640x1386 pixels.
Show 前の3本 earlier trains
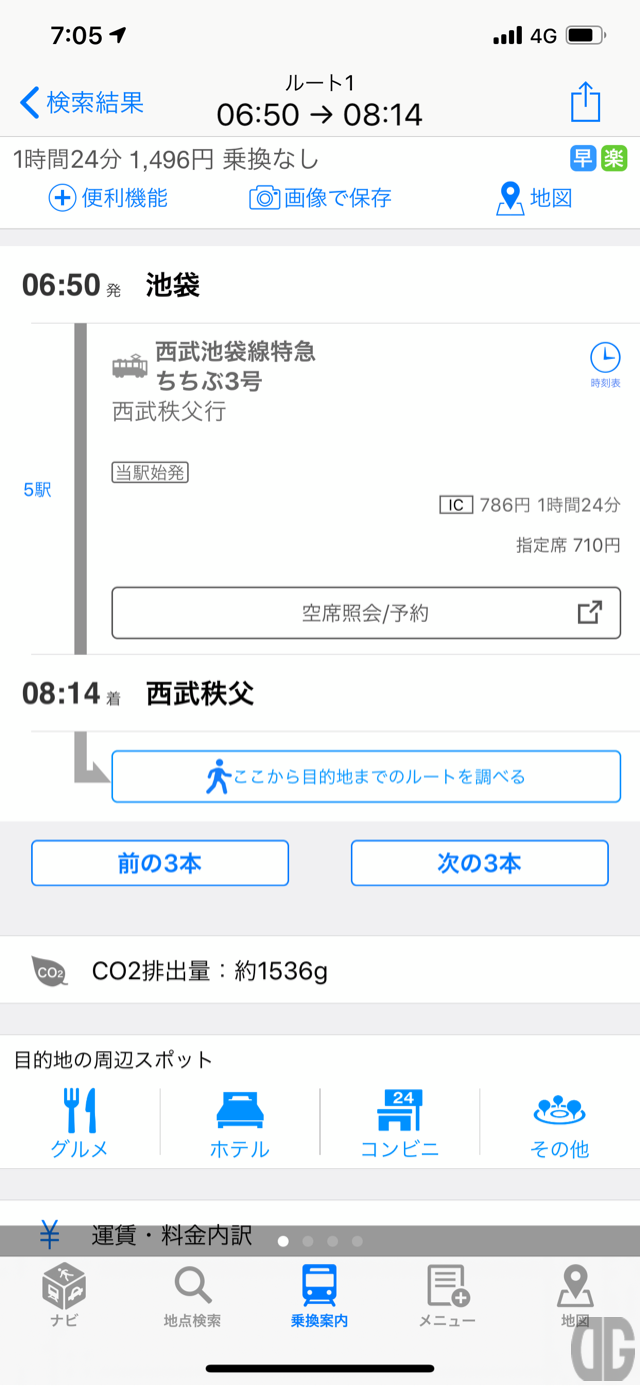point(160,863)
